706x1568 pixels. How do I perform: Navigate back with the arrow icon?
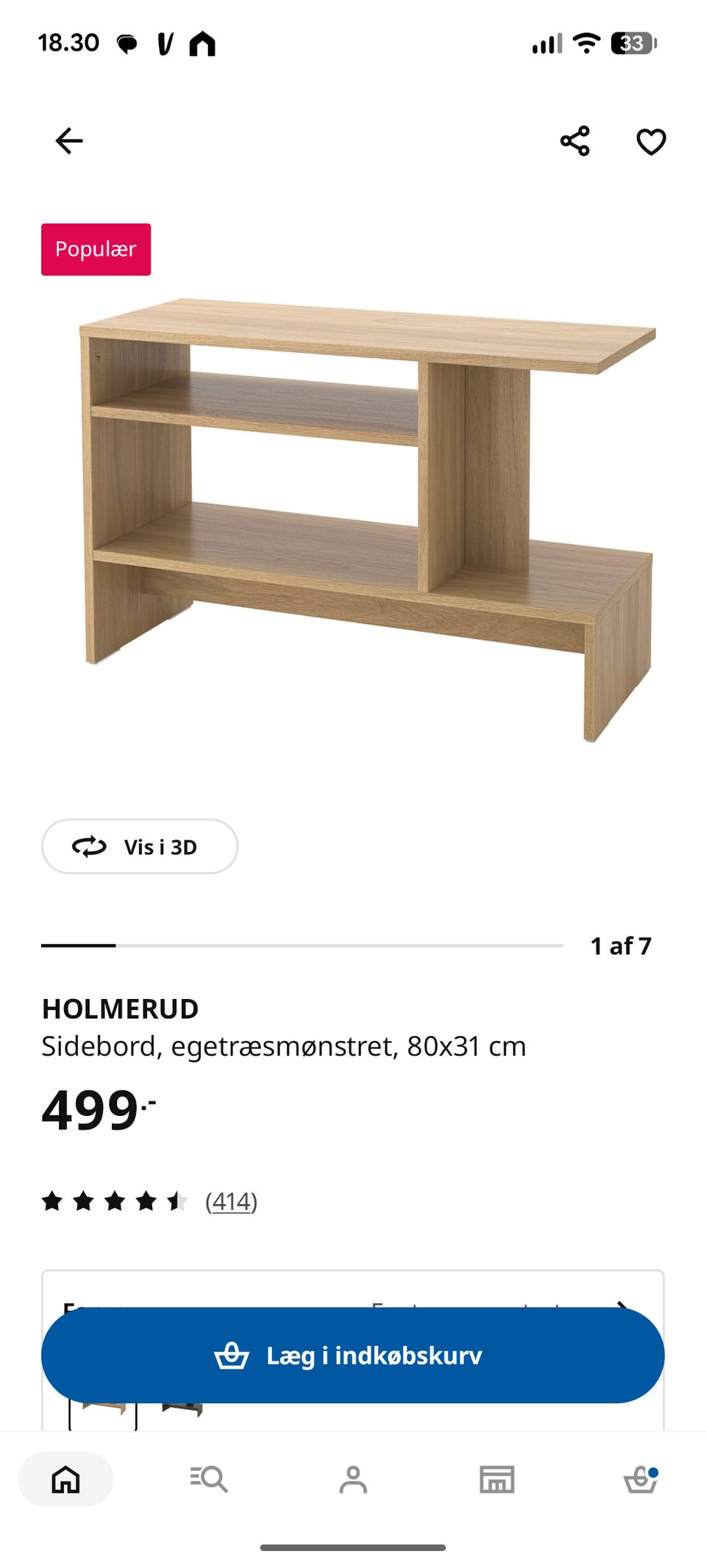click(x=68, y=140)
